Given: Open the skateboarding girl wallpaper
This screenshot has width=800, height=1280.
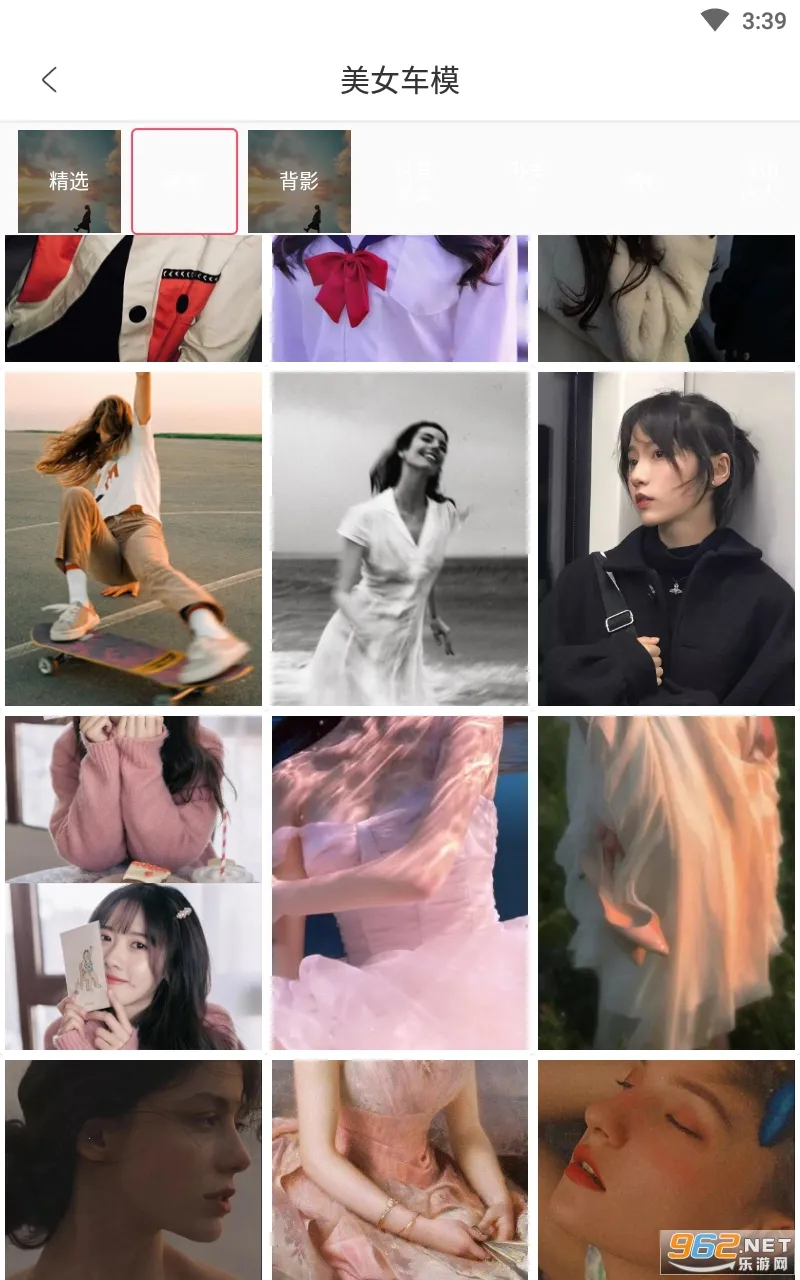Looking at the screenshot, I should coord(133,539).
